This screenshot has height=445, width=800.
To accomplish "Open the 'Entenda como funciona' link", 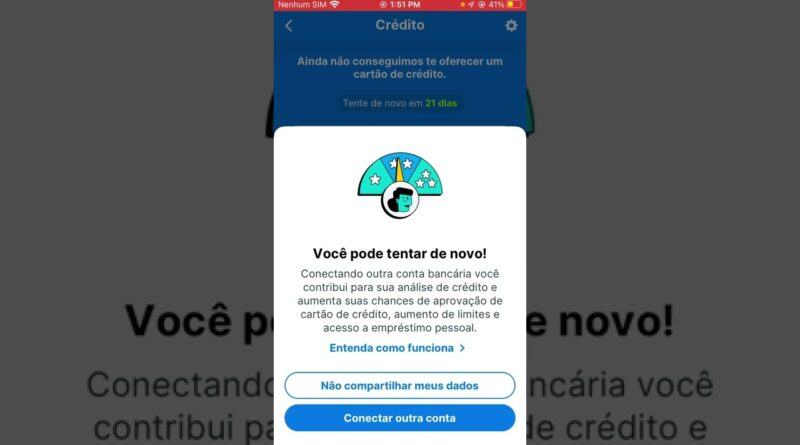I will (398, 348).
